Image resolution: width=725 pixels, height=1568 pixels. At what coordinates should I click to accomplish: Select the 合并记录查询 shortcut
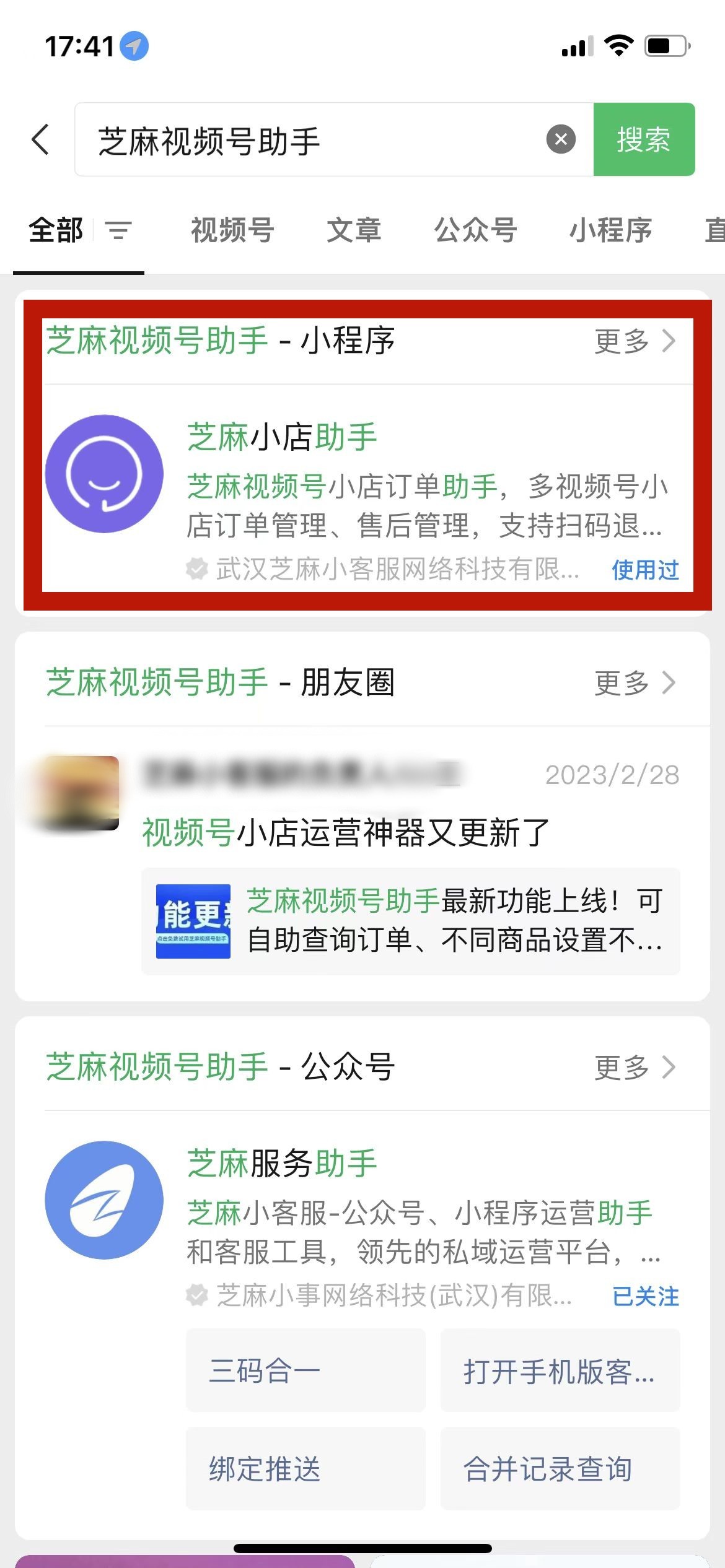[560, 1469]
